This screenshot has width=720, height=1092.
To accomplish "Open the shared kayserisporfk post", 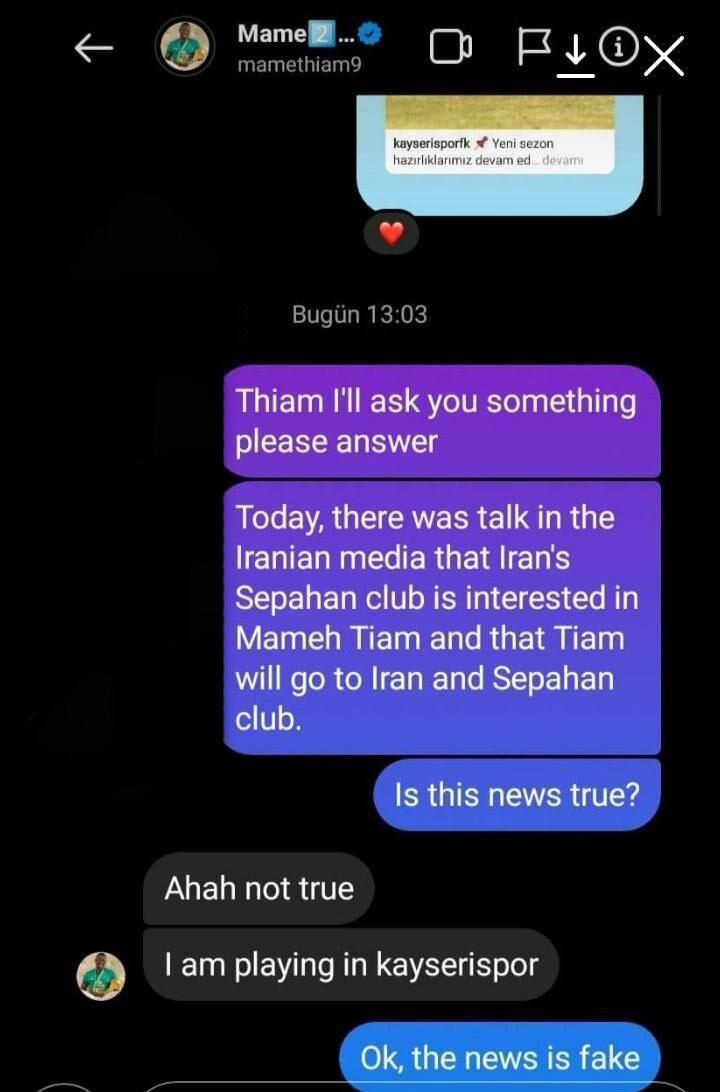I will pyautogui.click(x=500, y=150).
